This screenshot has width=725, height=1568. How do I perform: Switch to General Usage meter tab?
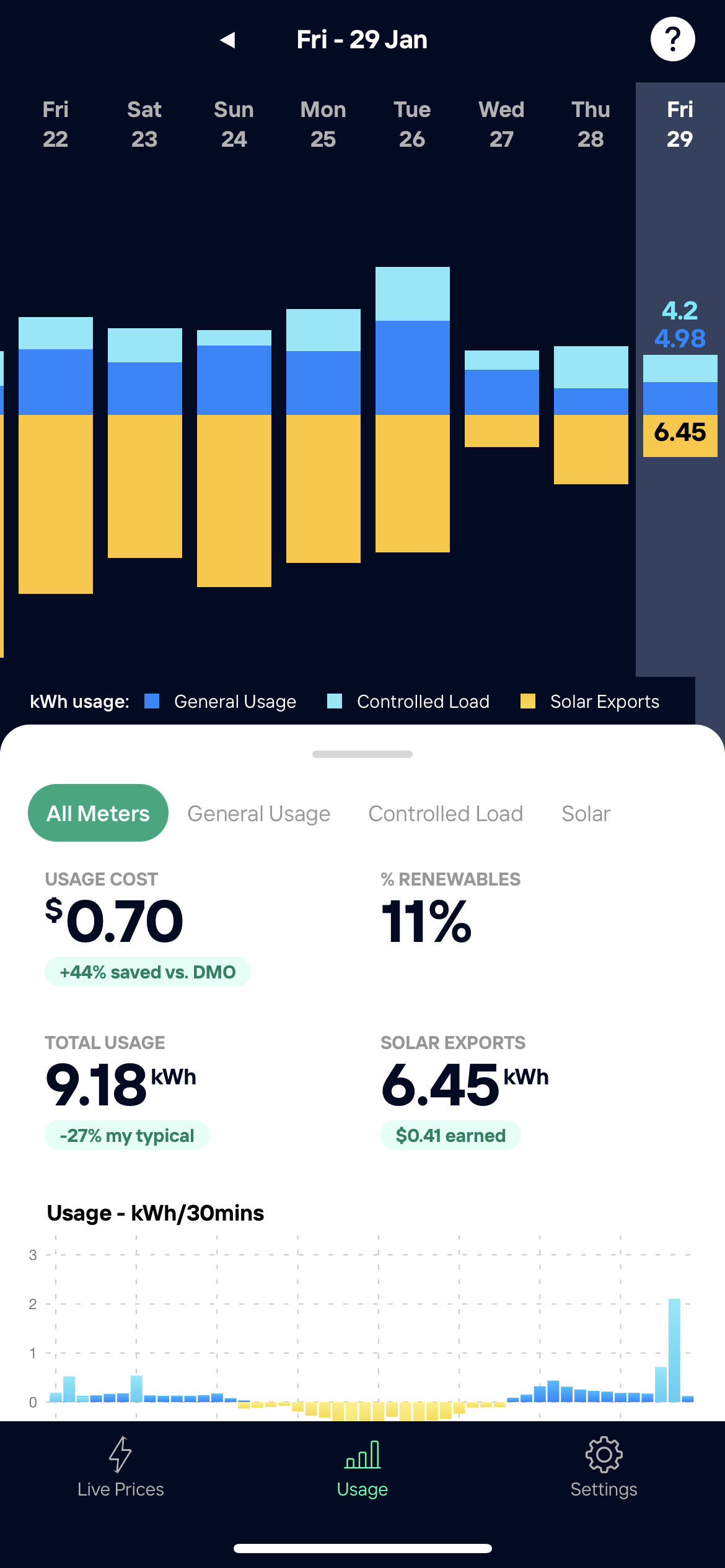pos(259,814)
